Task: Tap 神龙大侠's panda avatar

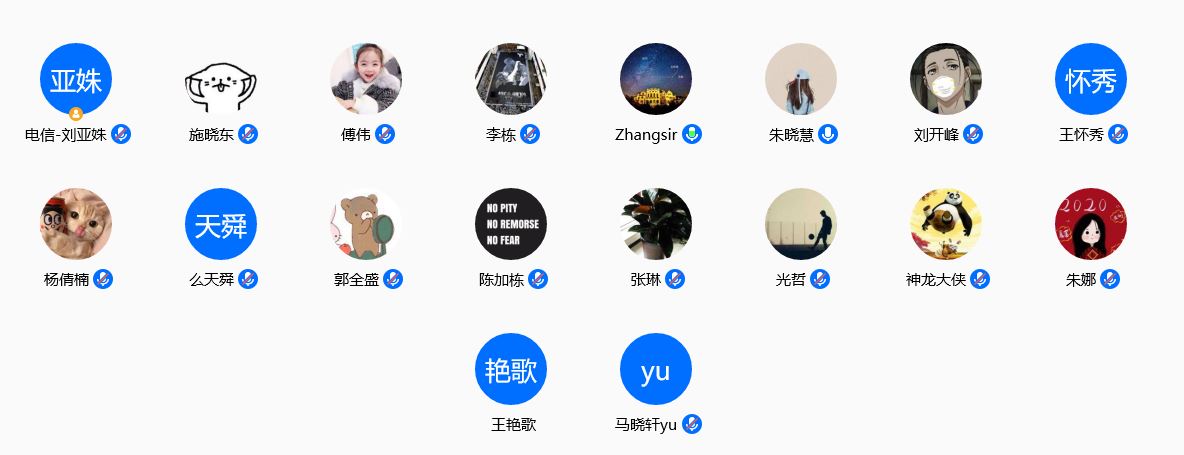Action: pyautogui.click(x=946, y=224)
